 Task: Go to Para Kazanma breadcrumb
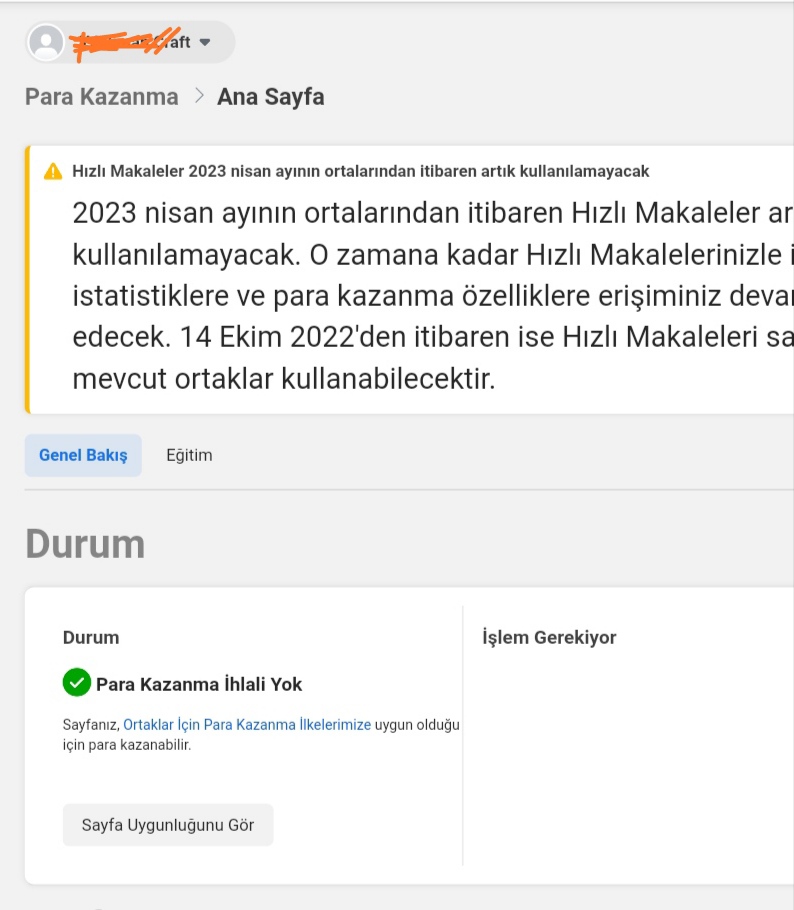(102, 96)
